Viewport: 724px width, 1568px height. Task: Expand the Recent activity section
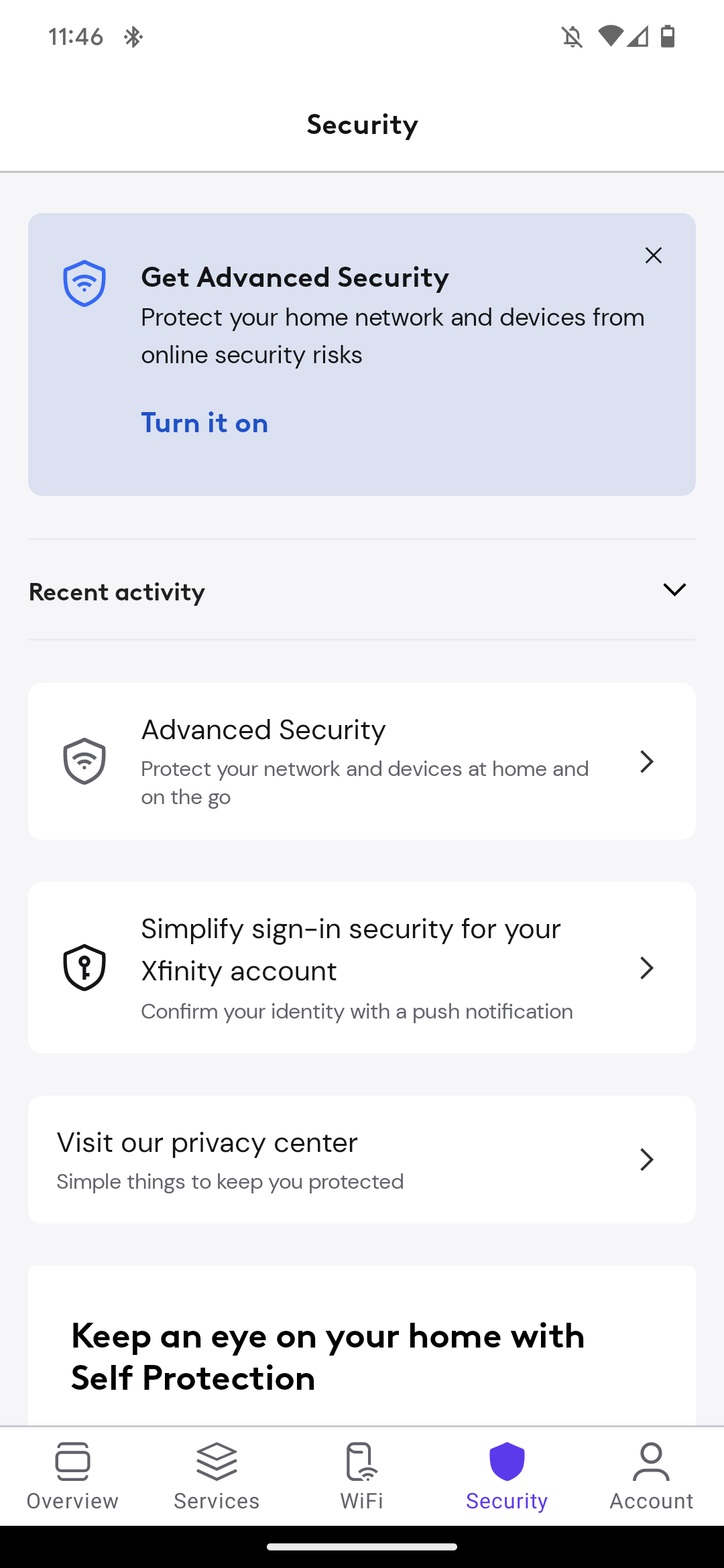[674, 590]
